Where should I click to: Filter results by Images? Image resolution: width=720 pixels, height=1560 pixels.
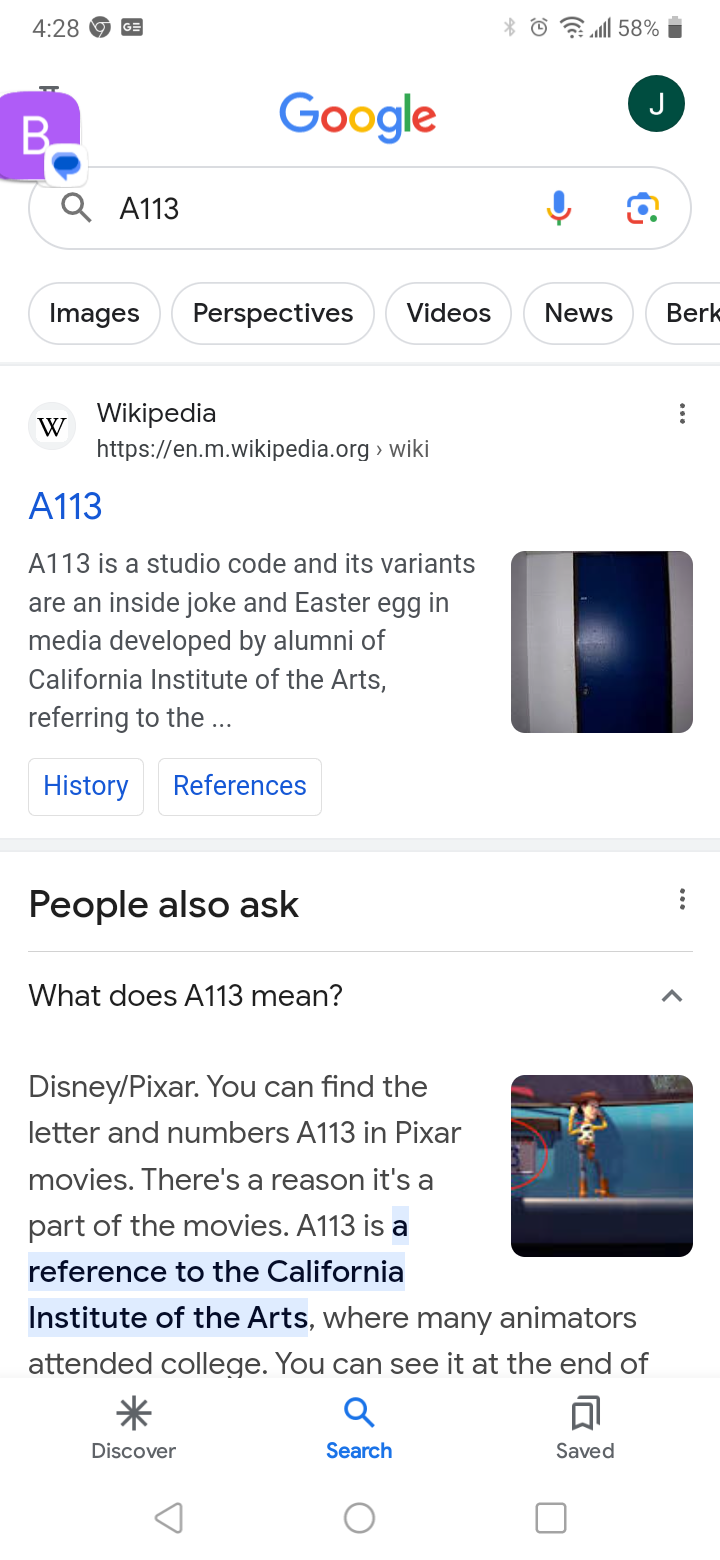(x=94, y=313)
